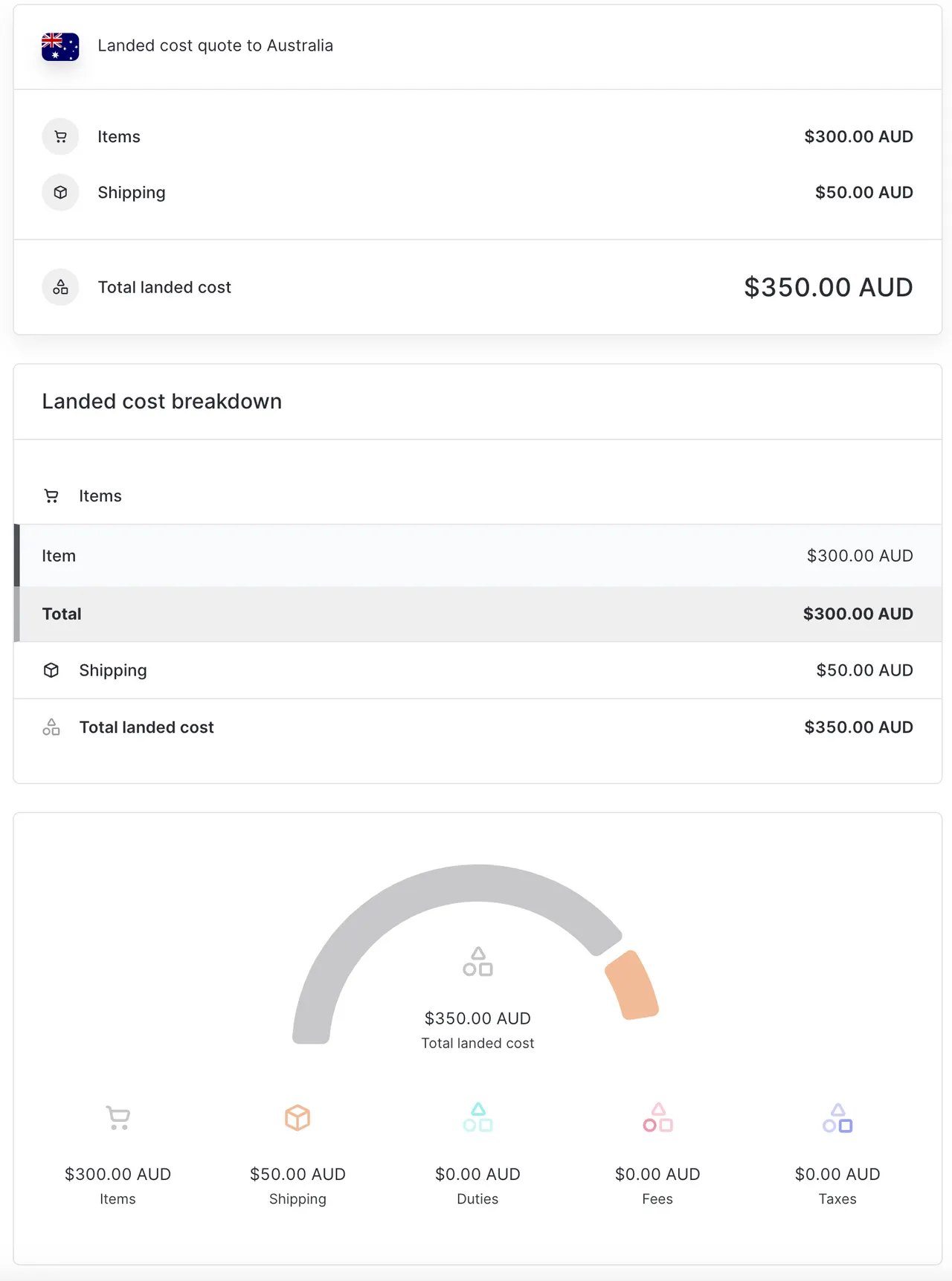Click the teal Duties icon in the chart legend
The width and height of the screenshot is (952, 1281).
(x=477, y=1117)
